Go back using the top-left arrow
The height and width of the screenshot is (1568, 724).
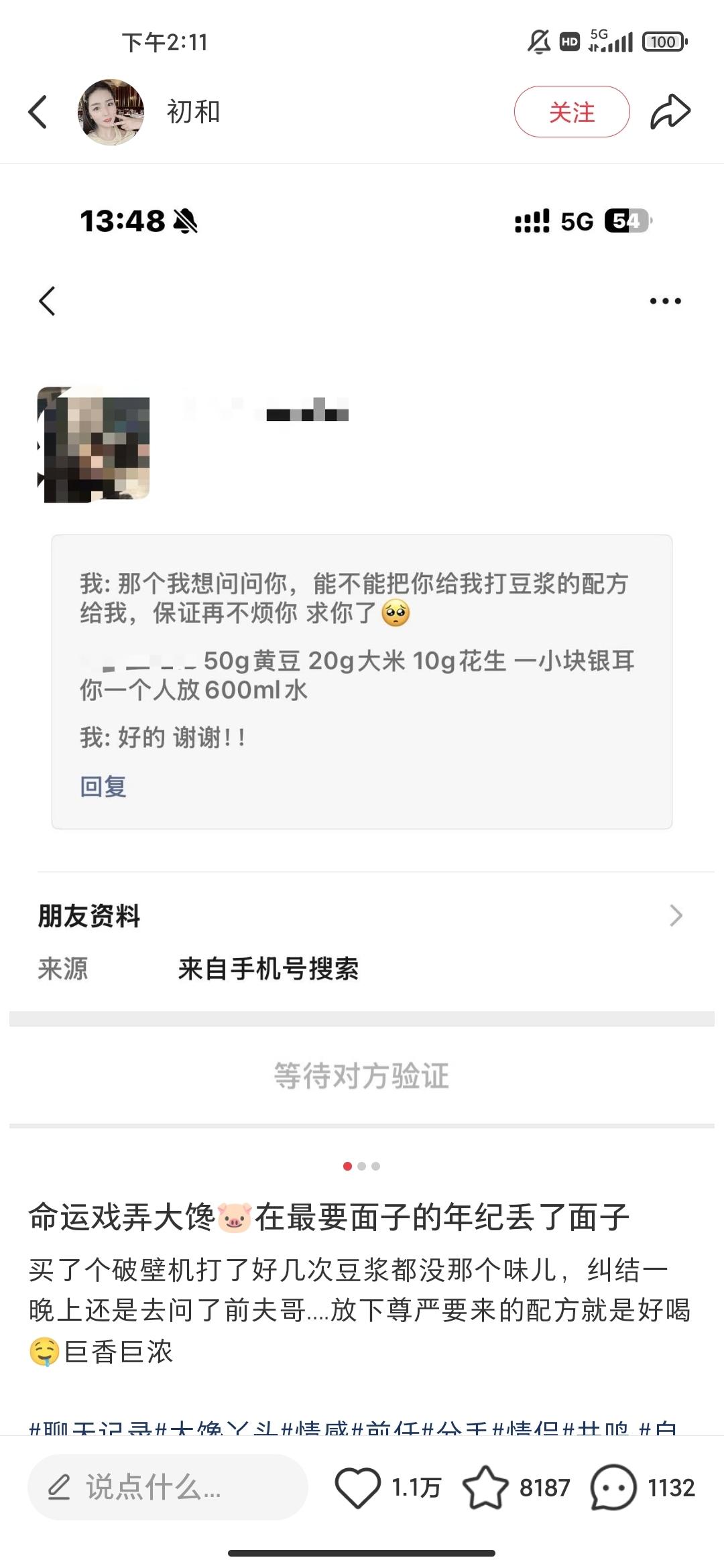[x=38, y=112]
